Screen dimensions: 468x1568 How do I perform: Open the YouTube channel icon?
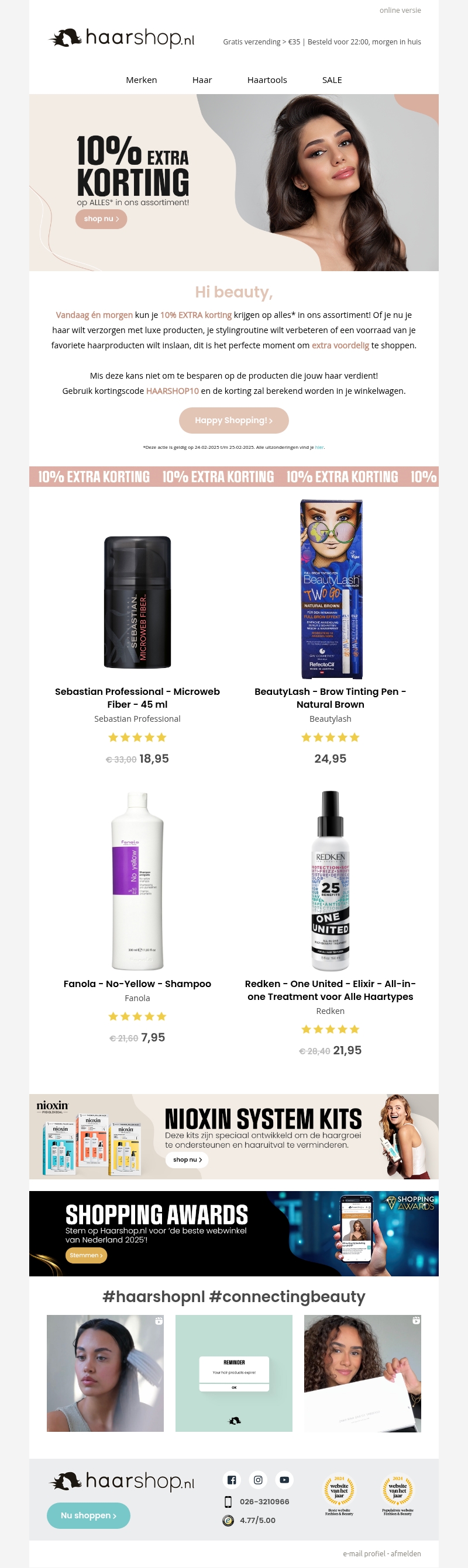click(284, 1480)
